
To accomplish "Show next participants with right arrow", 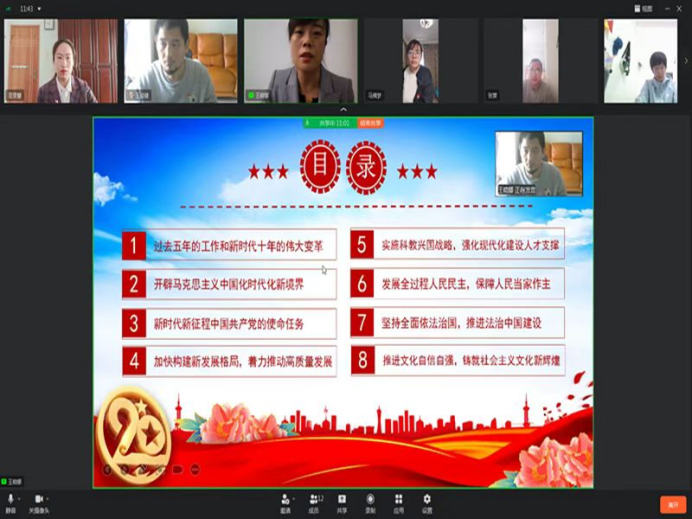I will (x=686, y=61).
